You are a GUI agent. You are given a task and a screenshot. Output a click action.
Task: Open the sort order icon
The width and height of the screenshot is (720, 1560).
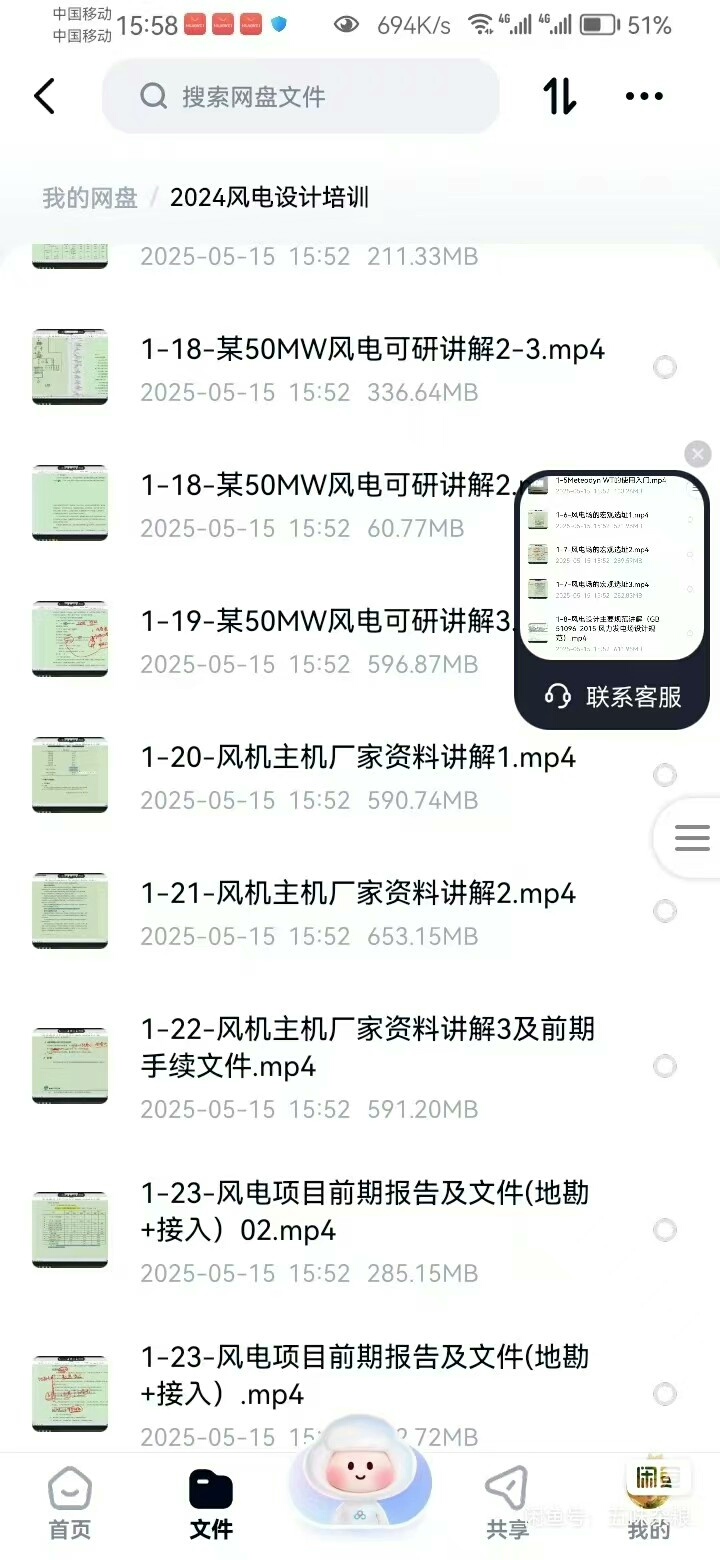pyautogui.click(x=560, y=96)
